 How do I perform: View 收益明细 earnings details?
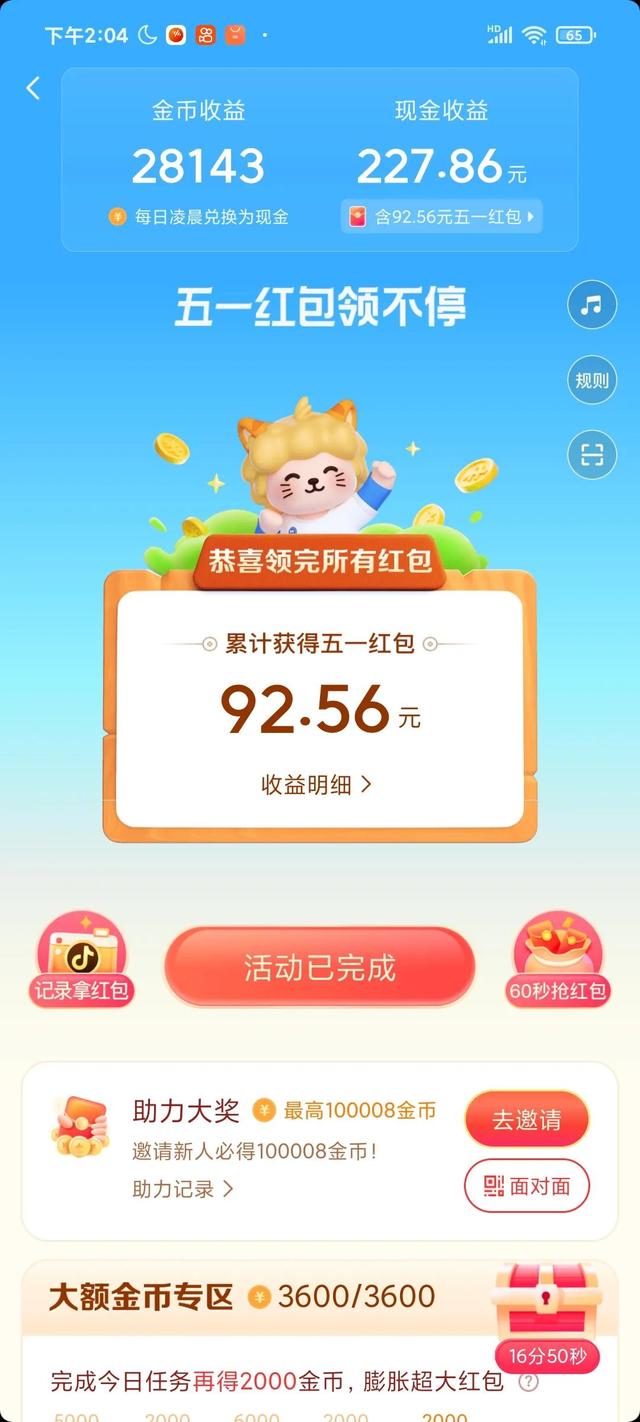click(316, 785)
